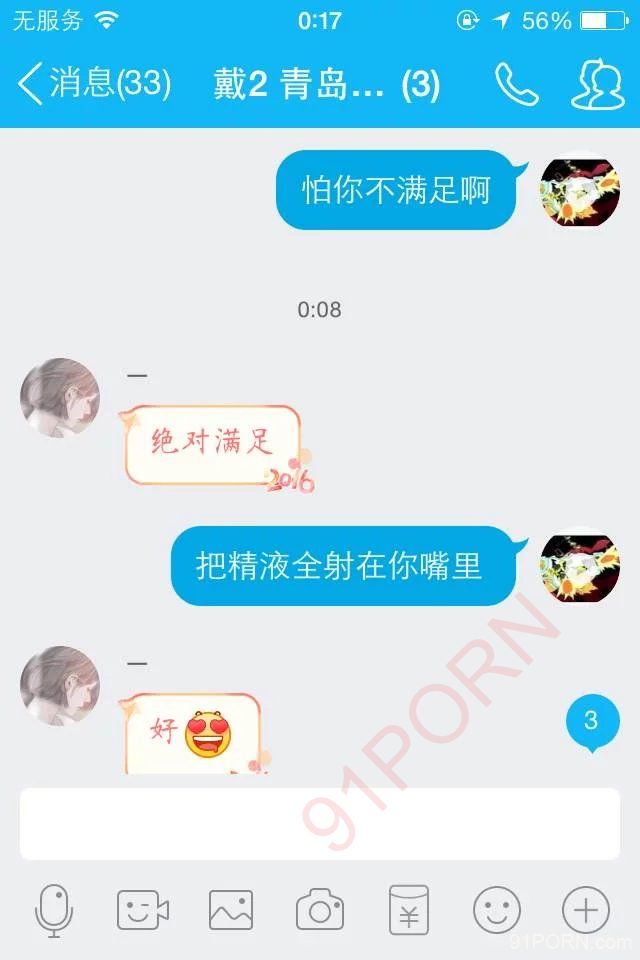Open more options with the plus icon

pos(586,910)
